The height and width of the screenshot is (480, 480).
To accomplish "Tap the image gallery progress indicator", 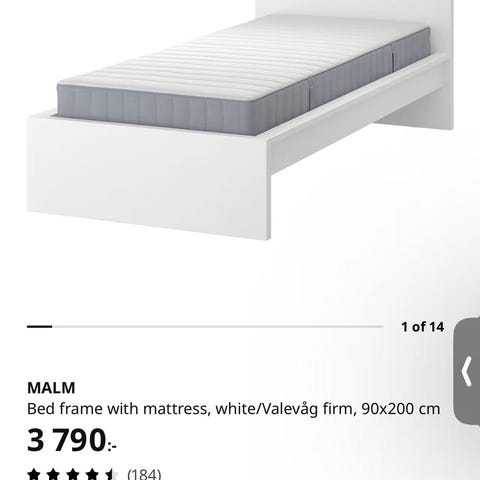I will 205,327.
